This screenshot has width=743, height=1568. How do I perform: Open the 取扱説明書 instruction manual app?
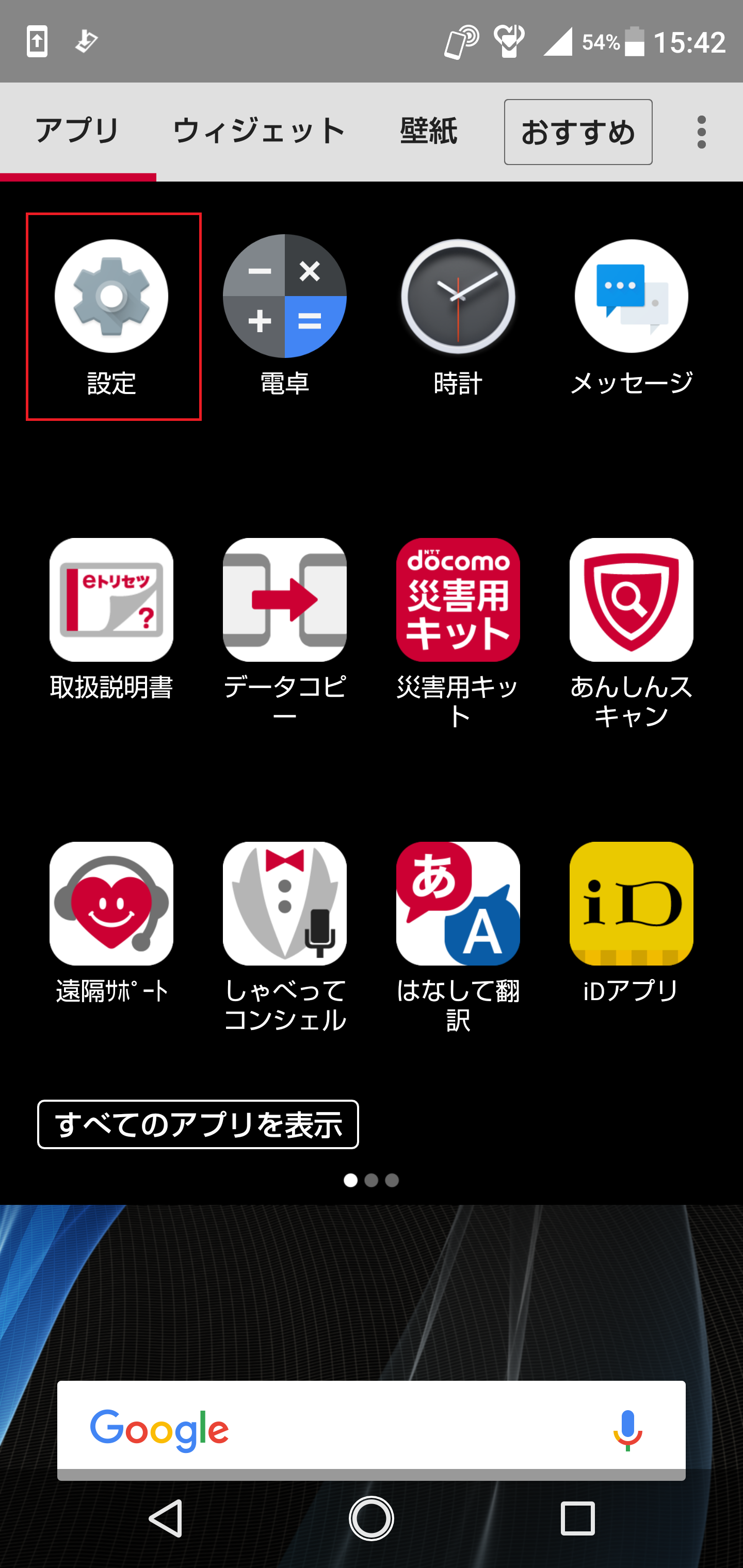111,601
